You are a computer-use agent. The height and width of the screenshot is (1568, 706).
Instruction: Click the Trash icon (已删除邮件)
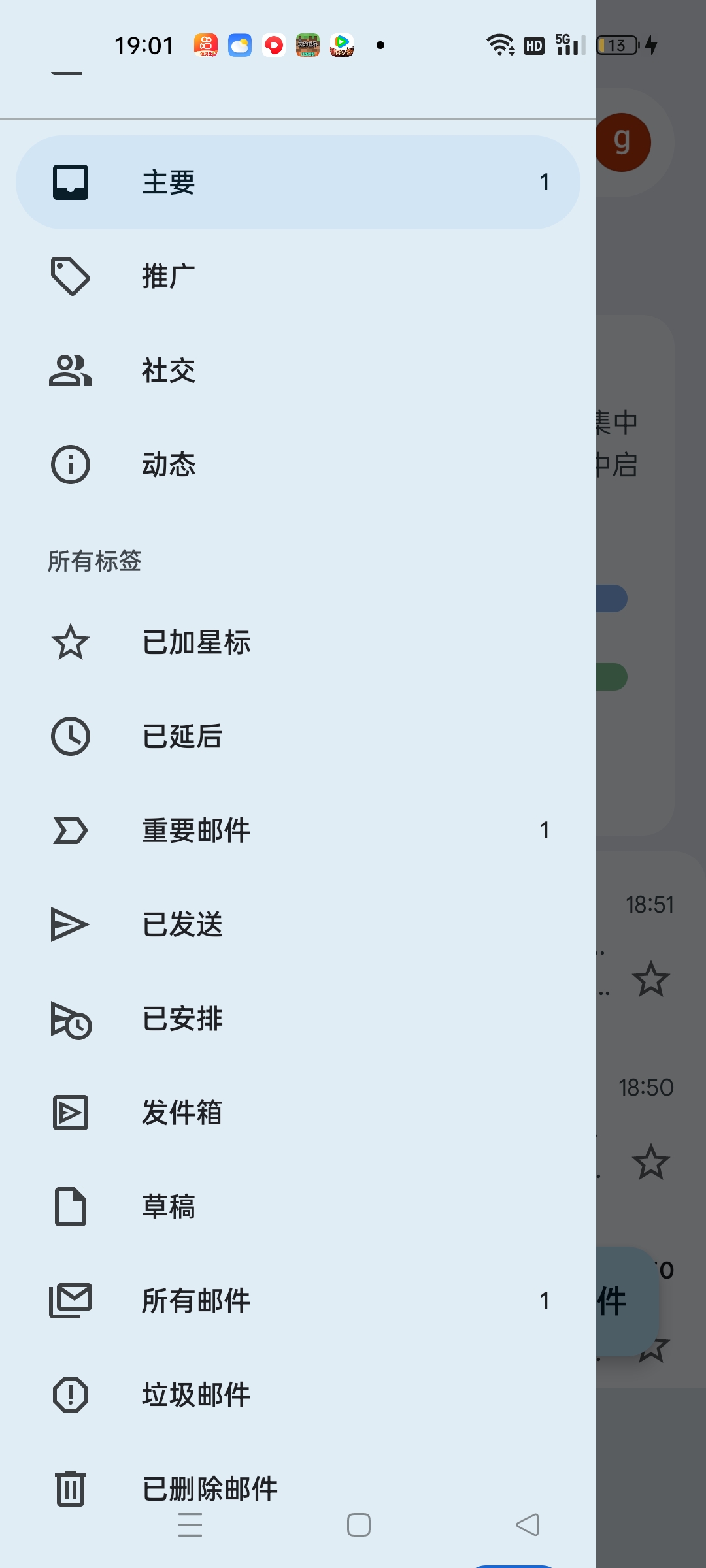pyautogui.click(x=70, y=1488)
